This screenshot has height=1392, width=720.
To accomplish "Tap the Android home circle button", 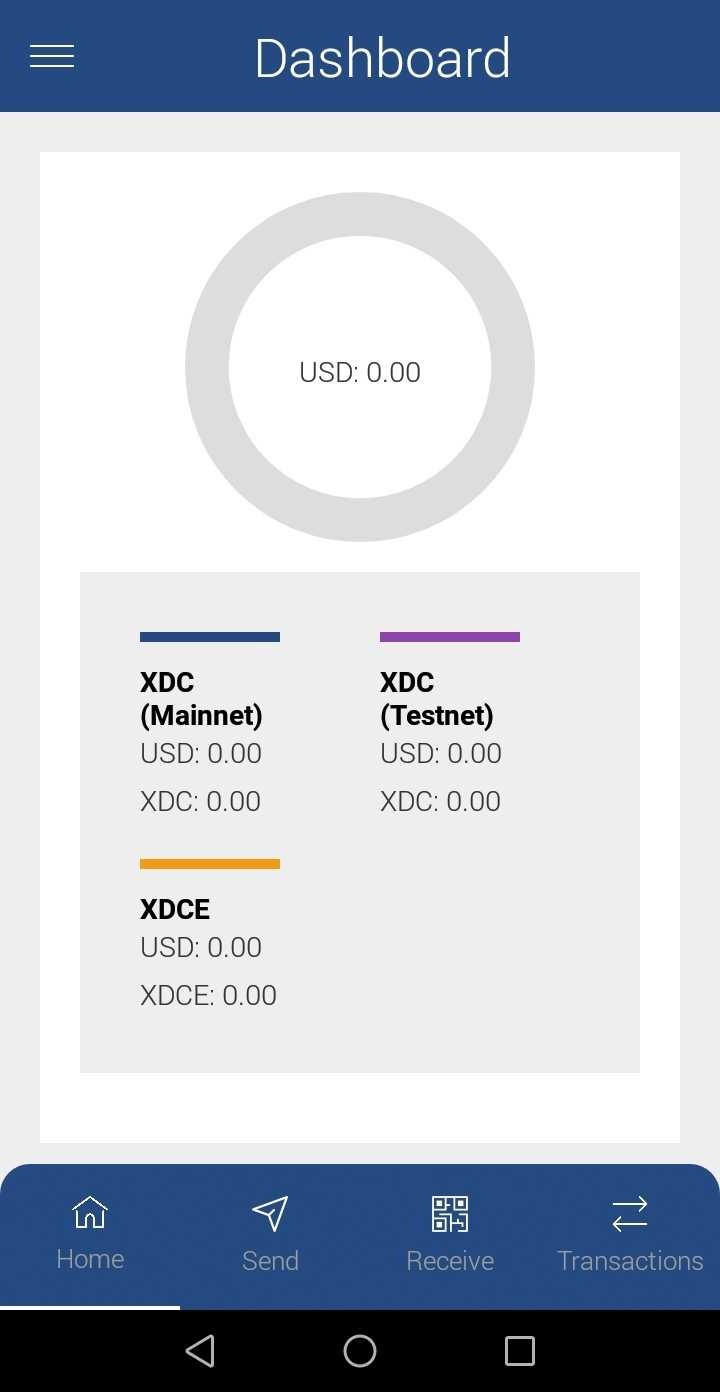I will click(x=359, y=1350).
